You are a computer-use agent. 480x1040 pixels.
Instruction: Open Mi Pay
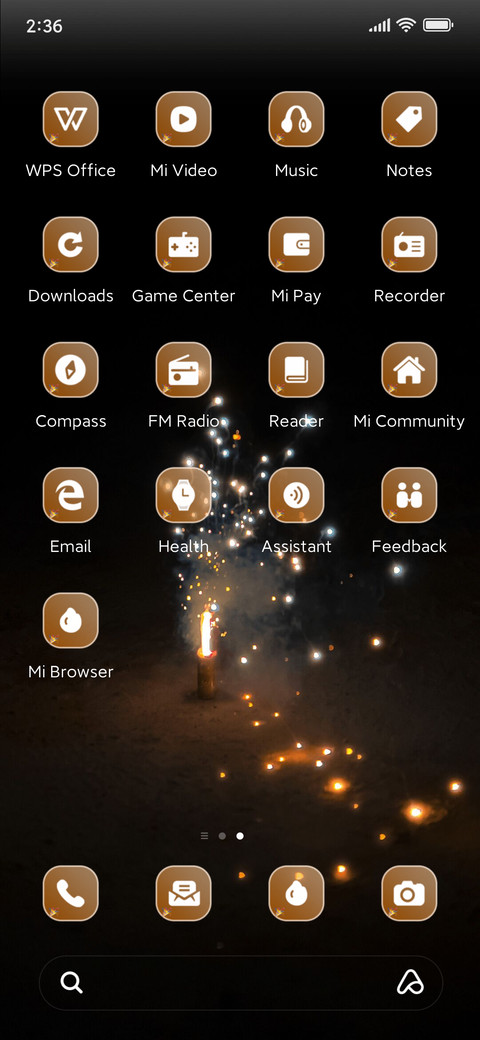(296, 245)
